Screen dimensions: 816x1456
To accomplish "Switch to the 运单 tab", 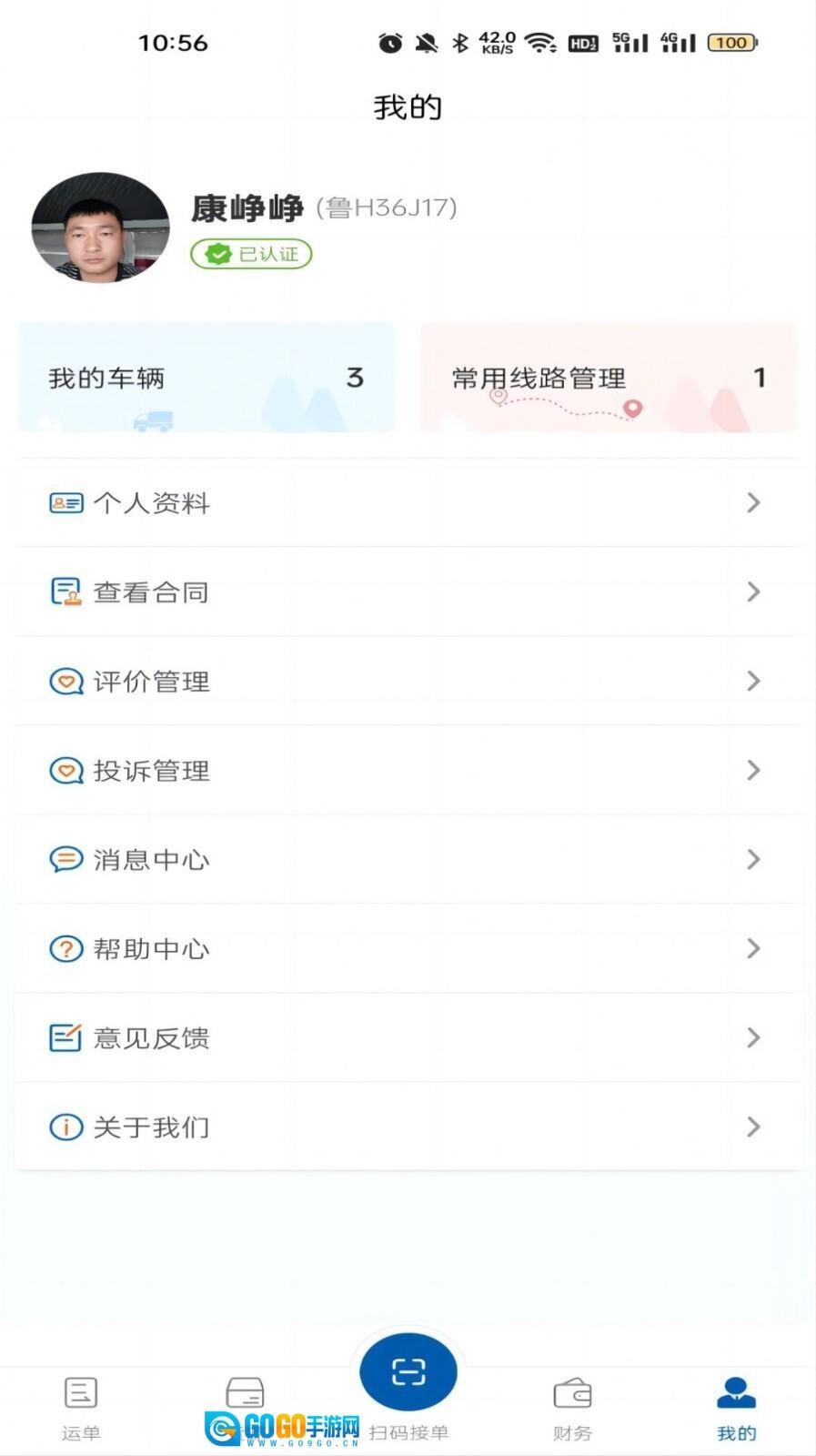I will pyautogui.click(x=81, y=1408).
